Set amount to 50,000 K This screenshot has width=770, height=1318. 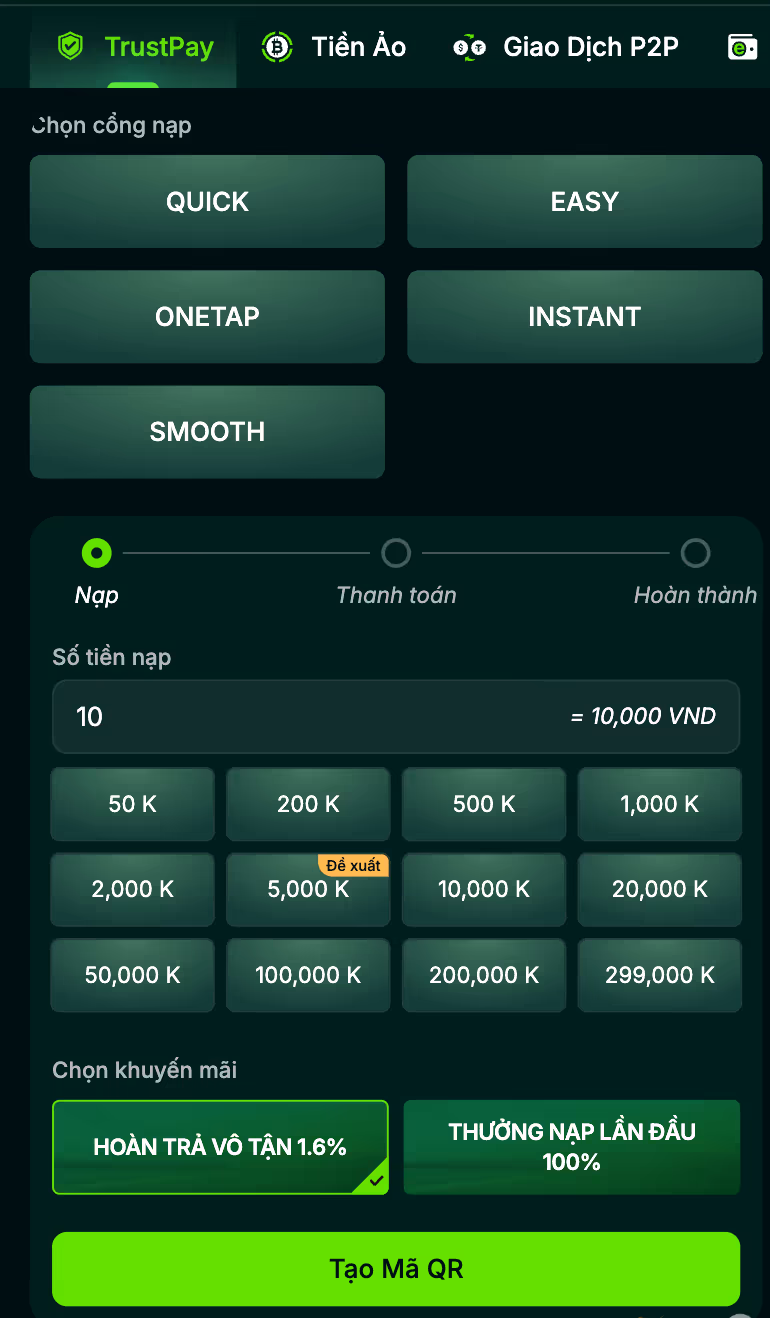click(x=133, y=975)
